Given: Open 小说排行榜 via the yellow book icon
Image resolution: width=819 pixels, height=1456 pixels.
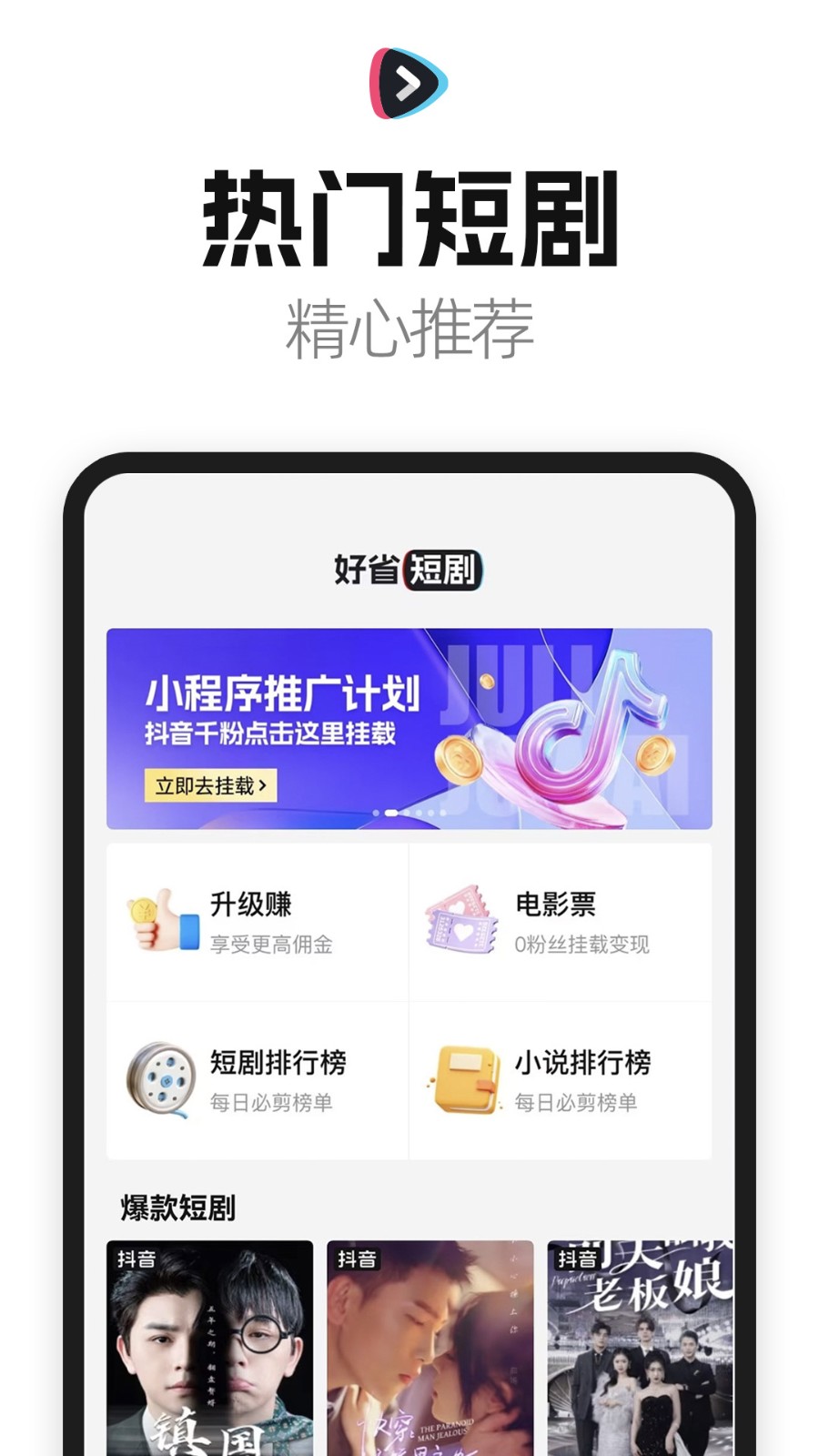Looking at the screenshot, I should (x=466, y=1078).
